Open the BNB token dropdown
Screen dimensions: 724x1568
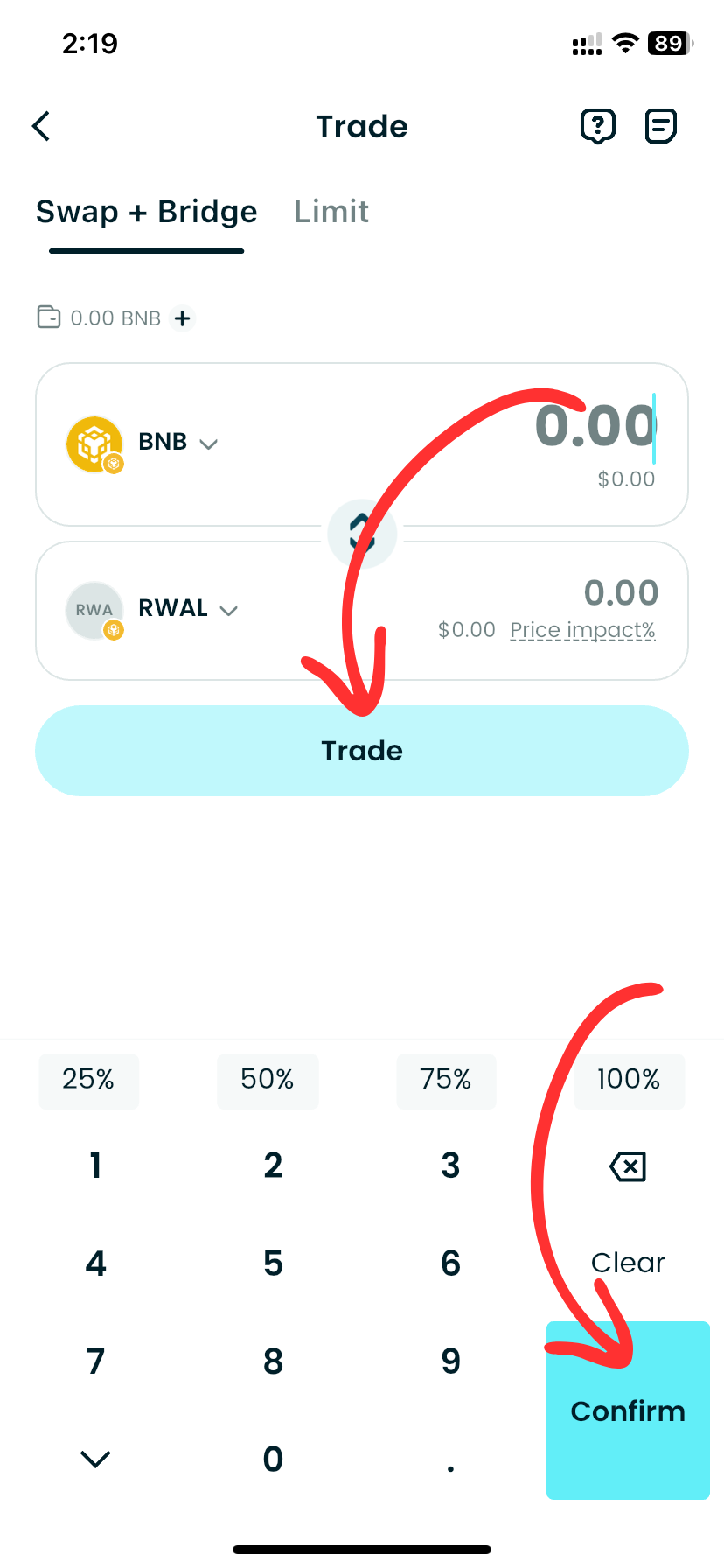coord(177,443)
